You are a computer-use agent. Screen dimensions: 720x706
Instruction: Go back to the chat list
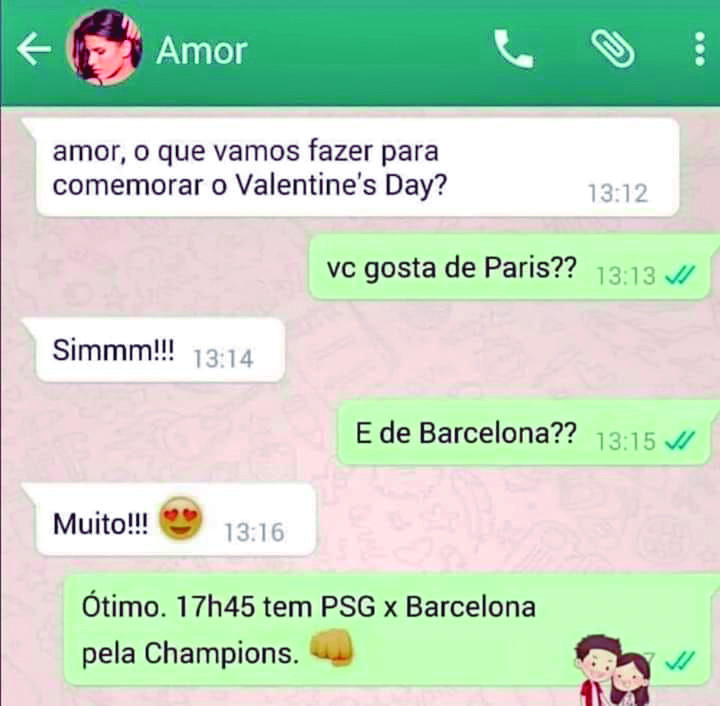coord(33,50)
